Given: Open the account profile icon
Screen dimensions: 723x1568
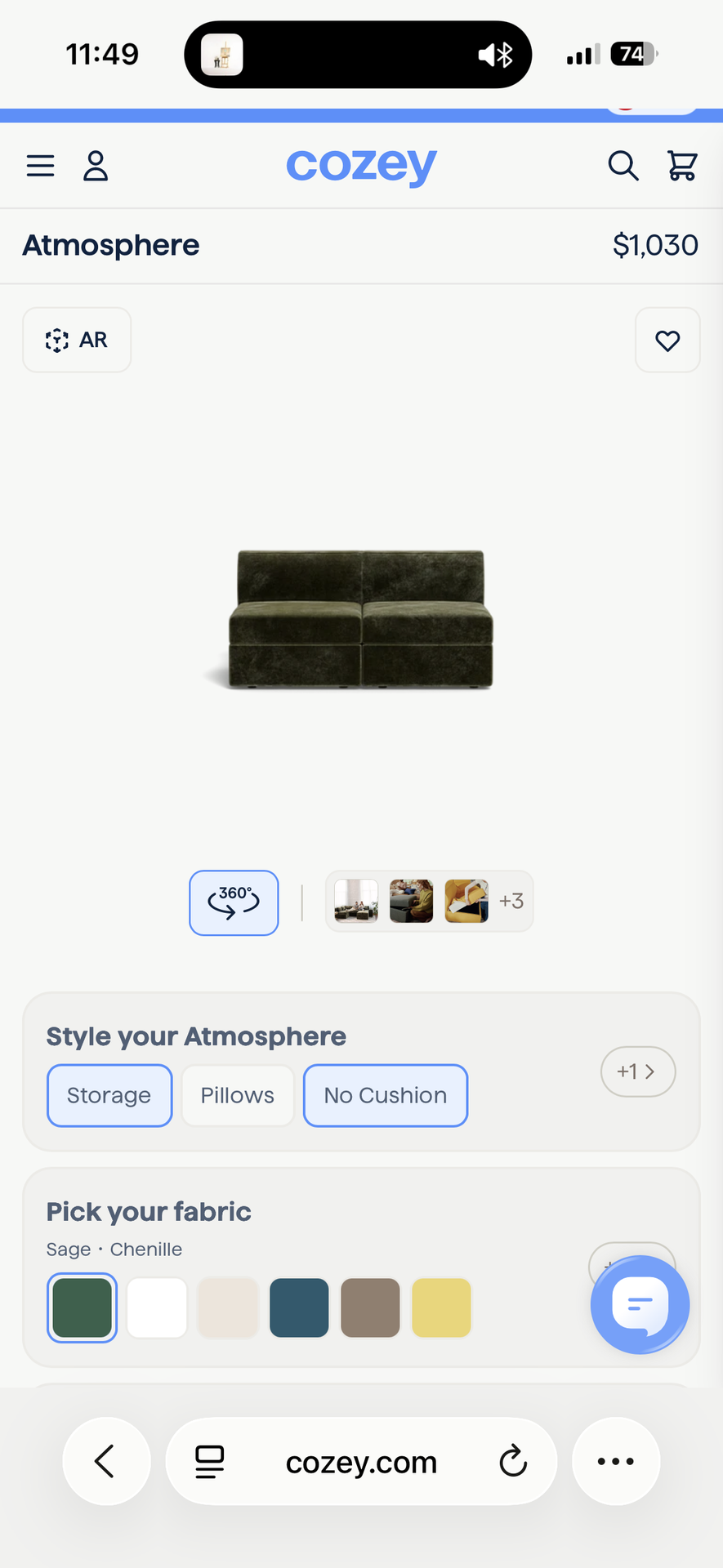Looking at the screenshot, I should (96, 166).
